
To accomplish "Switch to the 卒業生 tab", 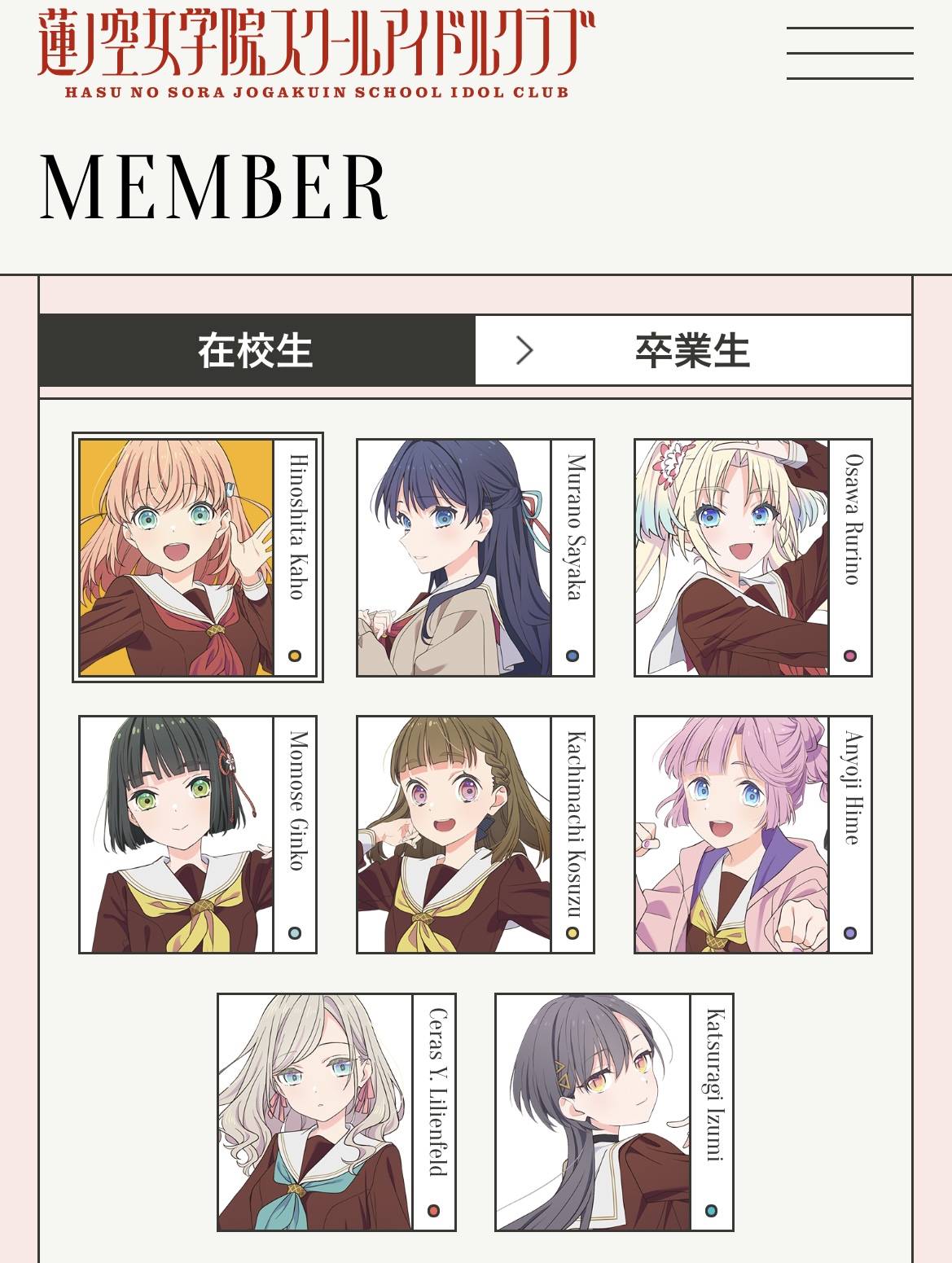I will (x=693, y=350).
